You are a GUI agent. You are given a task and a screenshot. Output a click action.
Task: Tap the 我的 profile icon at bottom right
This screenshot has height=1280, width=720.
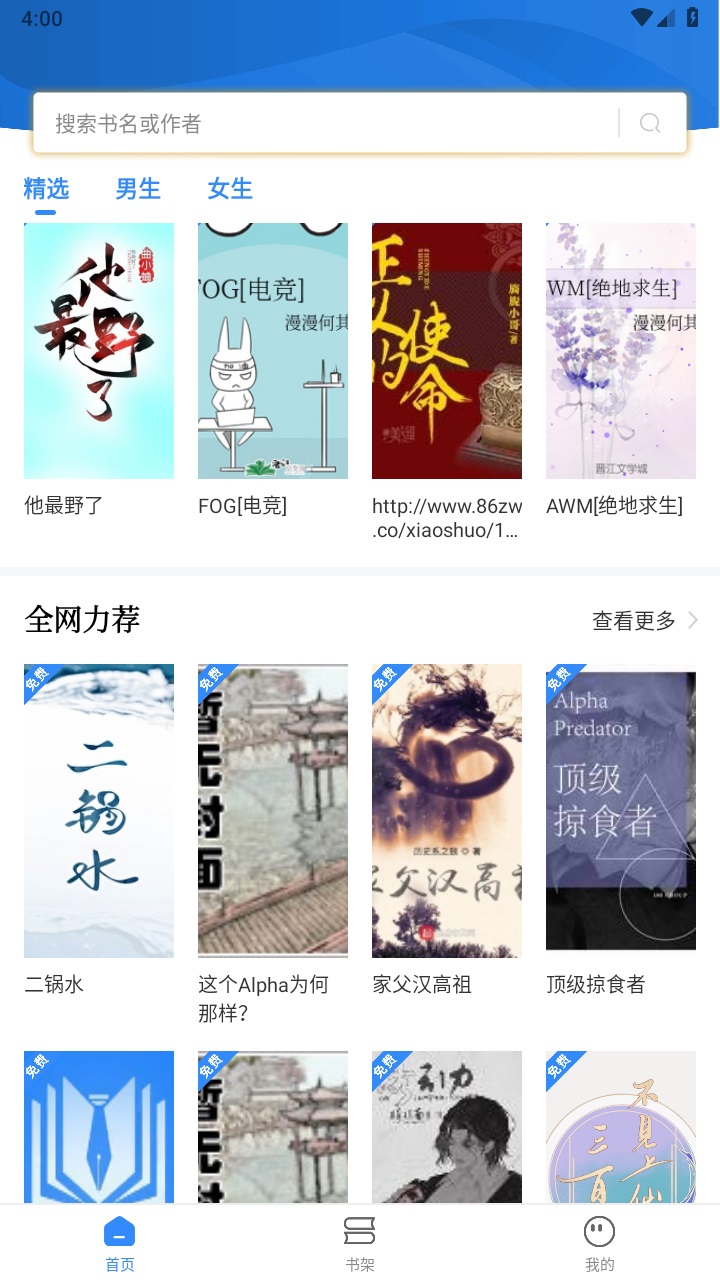(598, 1233)
